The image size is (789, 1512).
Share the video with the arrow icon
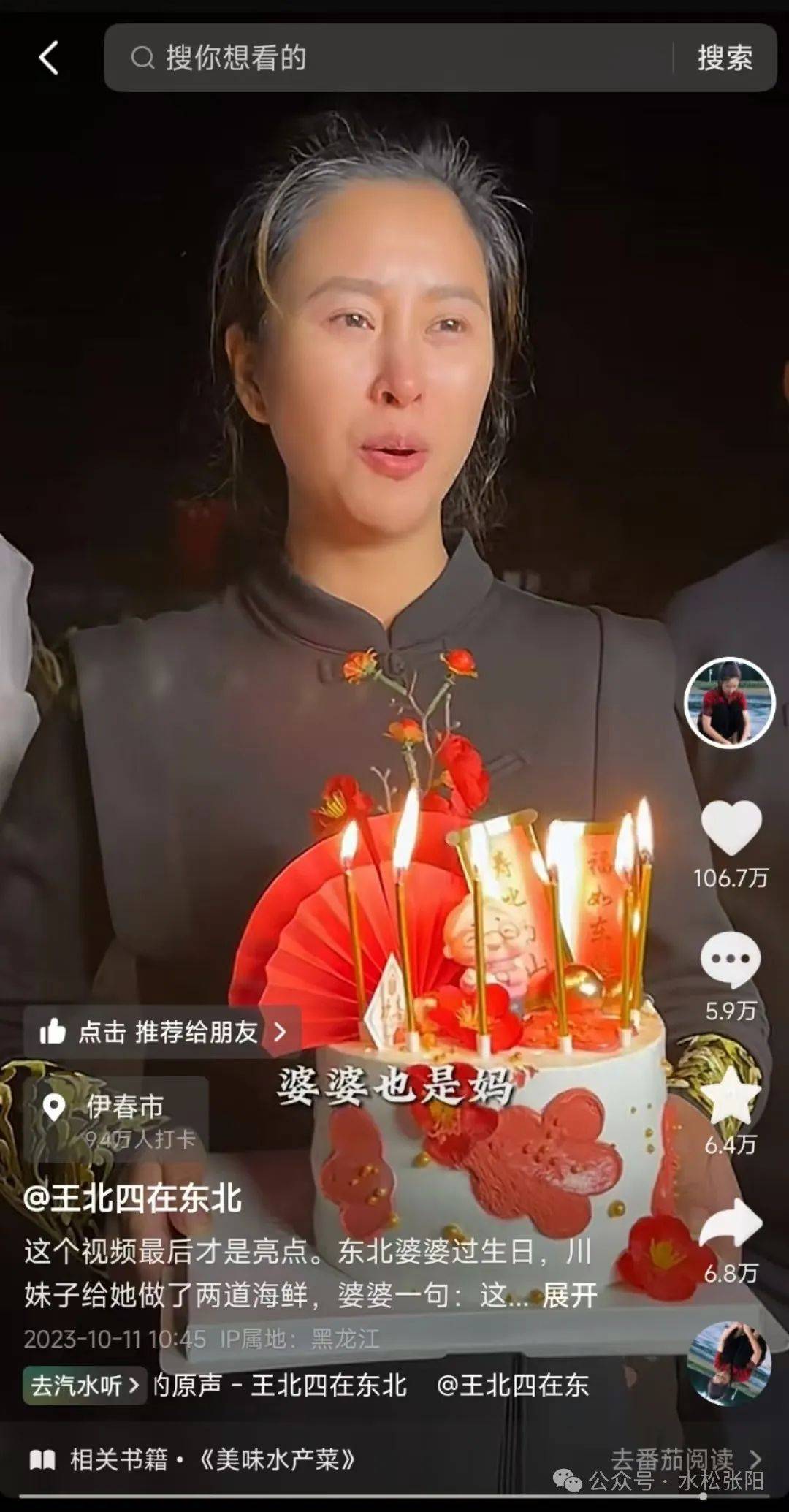tap(731, 1226)
